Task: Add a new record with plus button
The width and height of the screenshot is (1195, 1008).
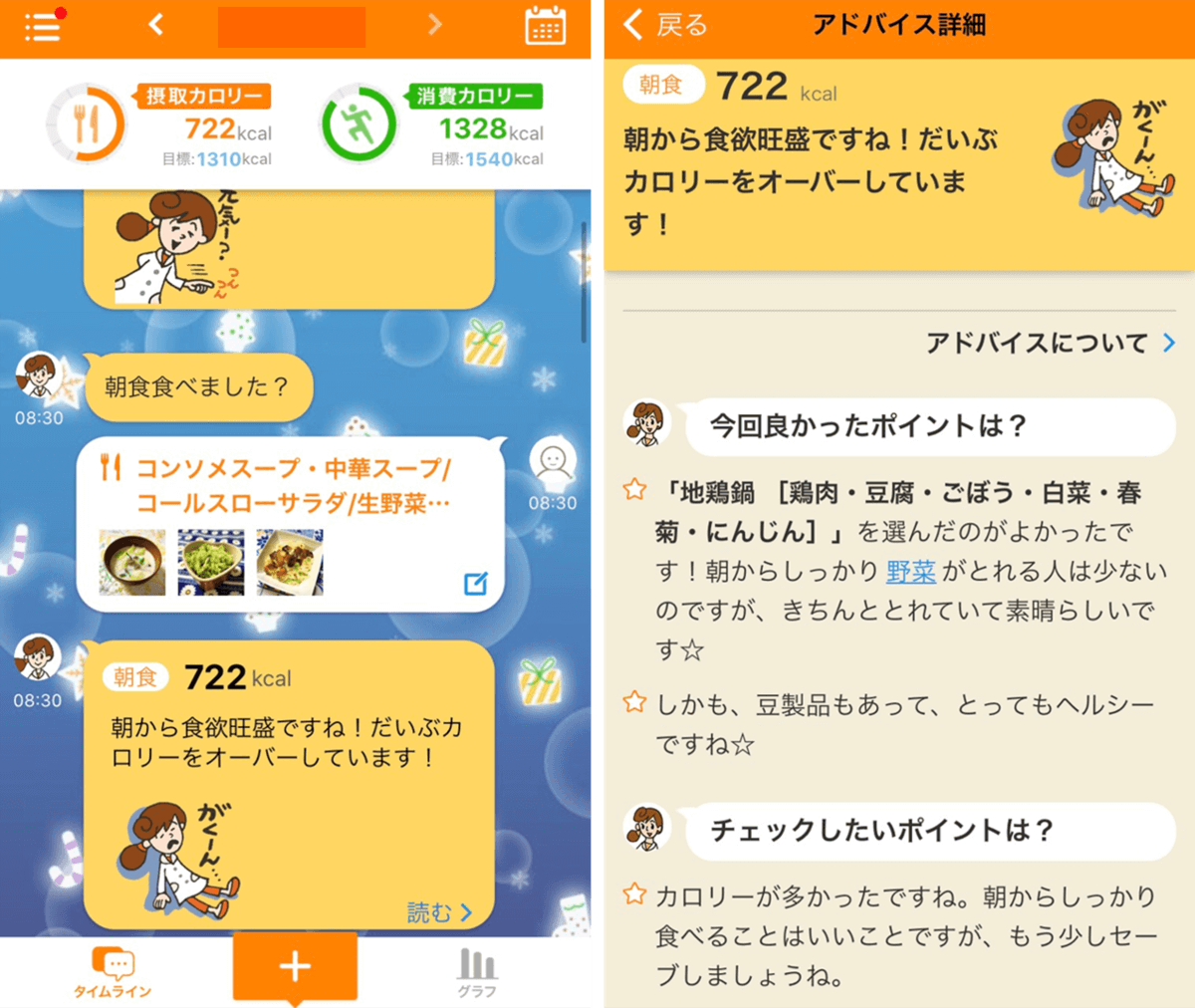Action: (295, 966)
